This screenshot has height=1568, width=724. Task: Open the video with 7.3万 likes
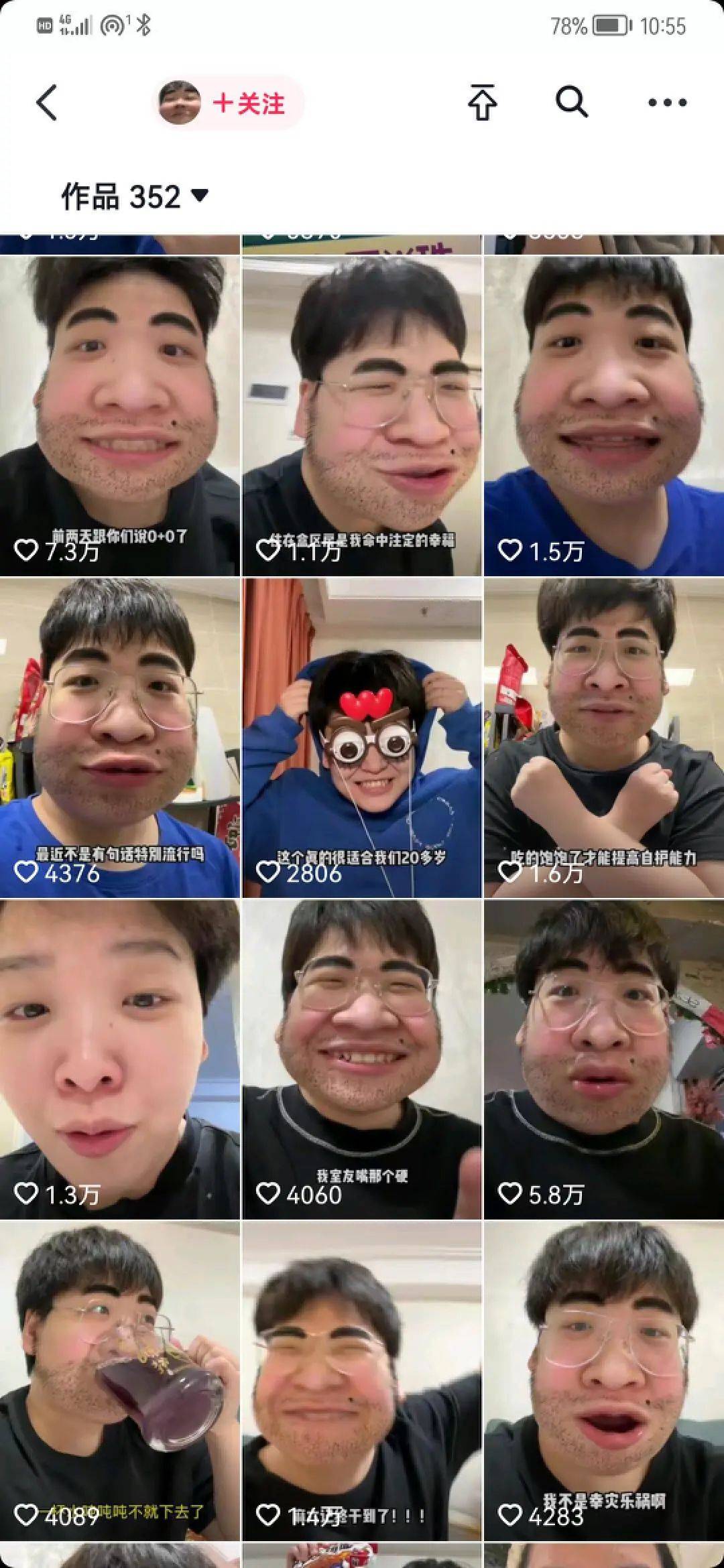click(x=119, y=415)
